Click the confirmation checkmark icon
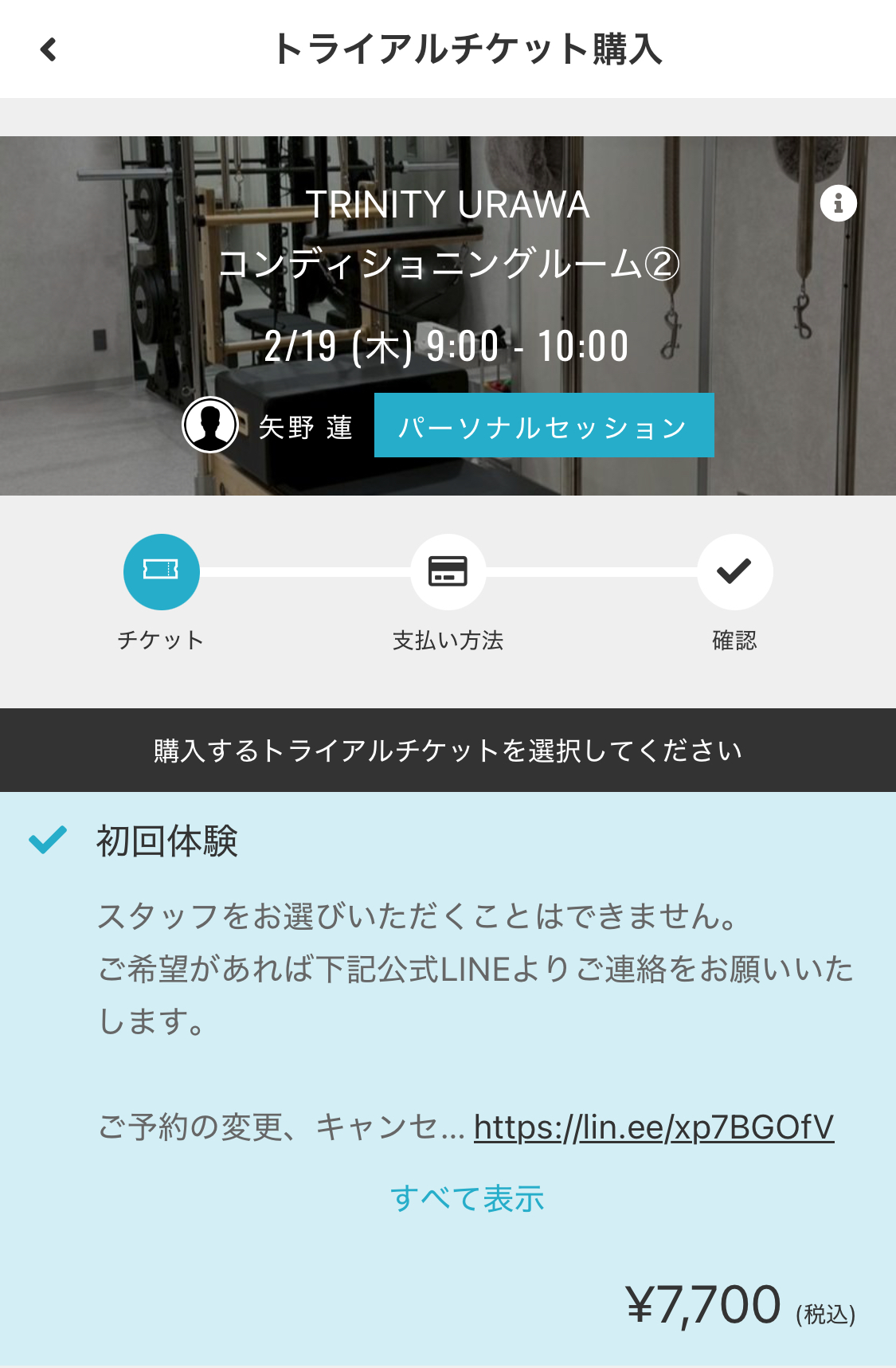Image resolution: width=896 pixels, height=1368 pixels. 734,570
